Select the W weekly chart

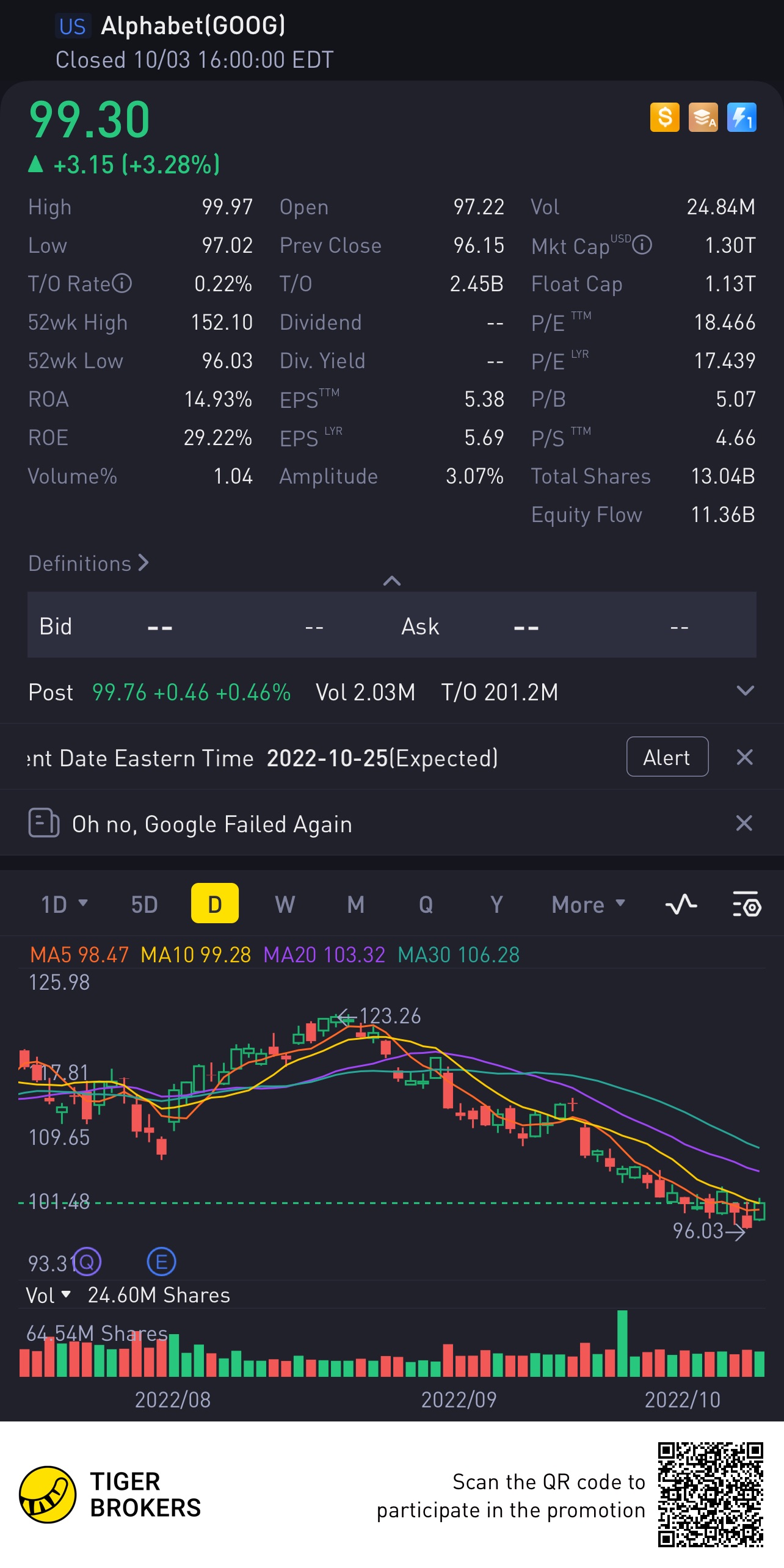285,904
